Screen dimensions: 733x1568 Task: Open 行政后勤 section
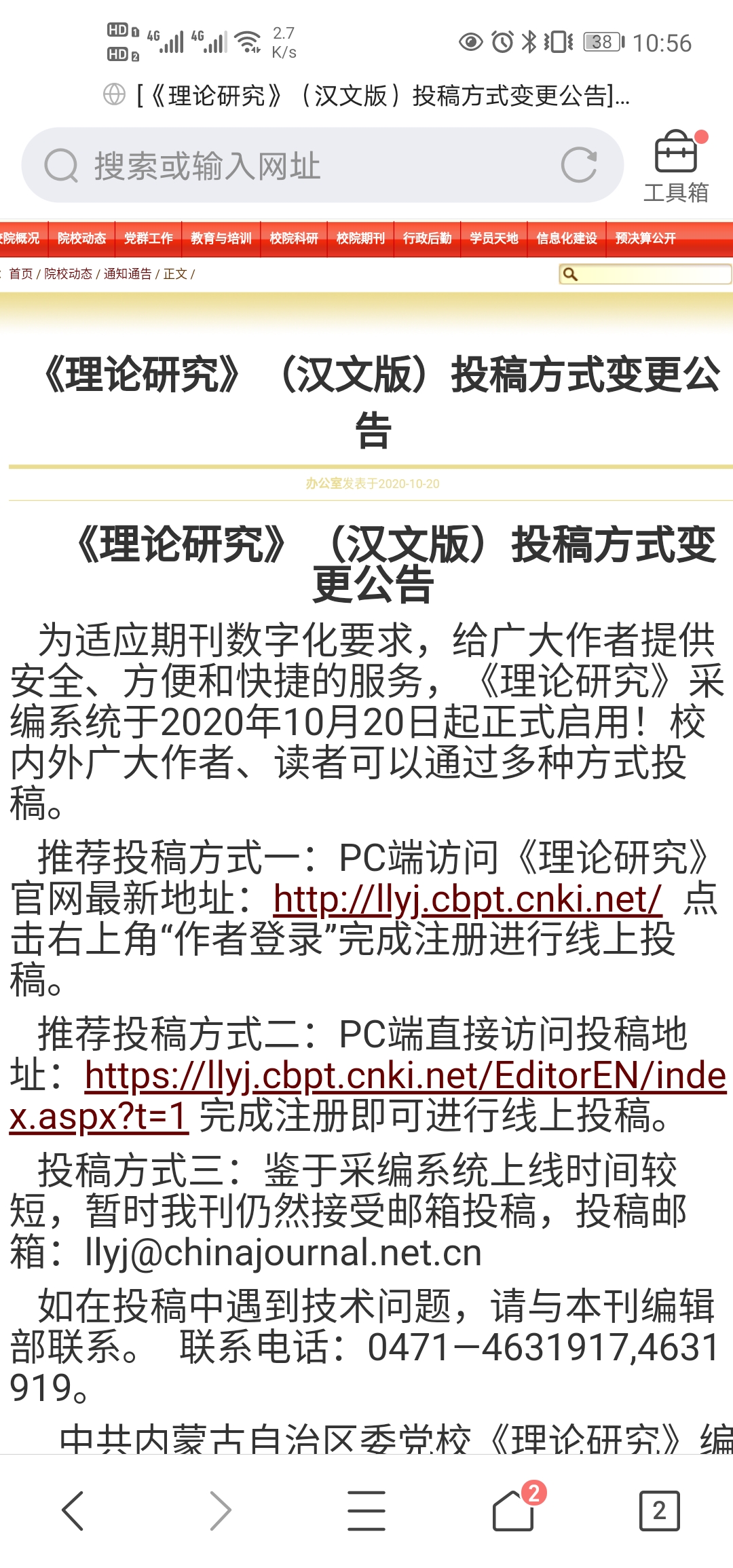pos(427,238)
